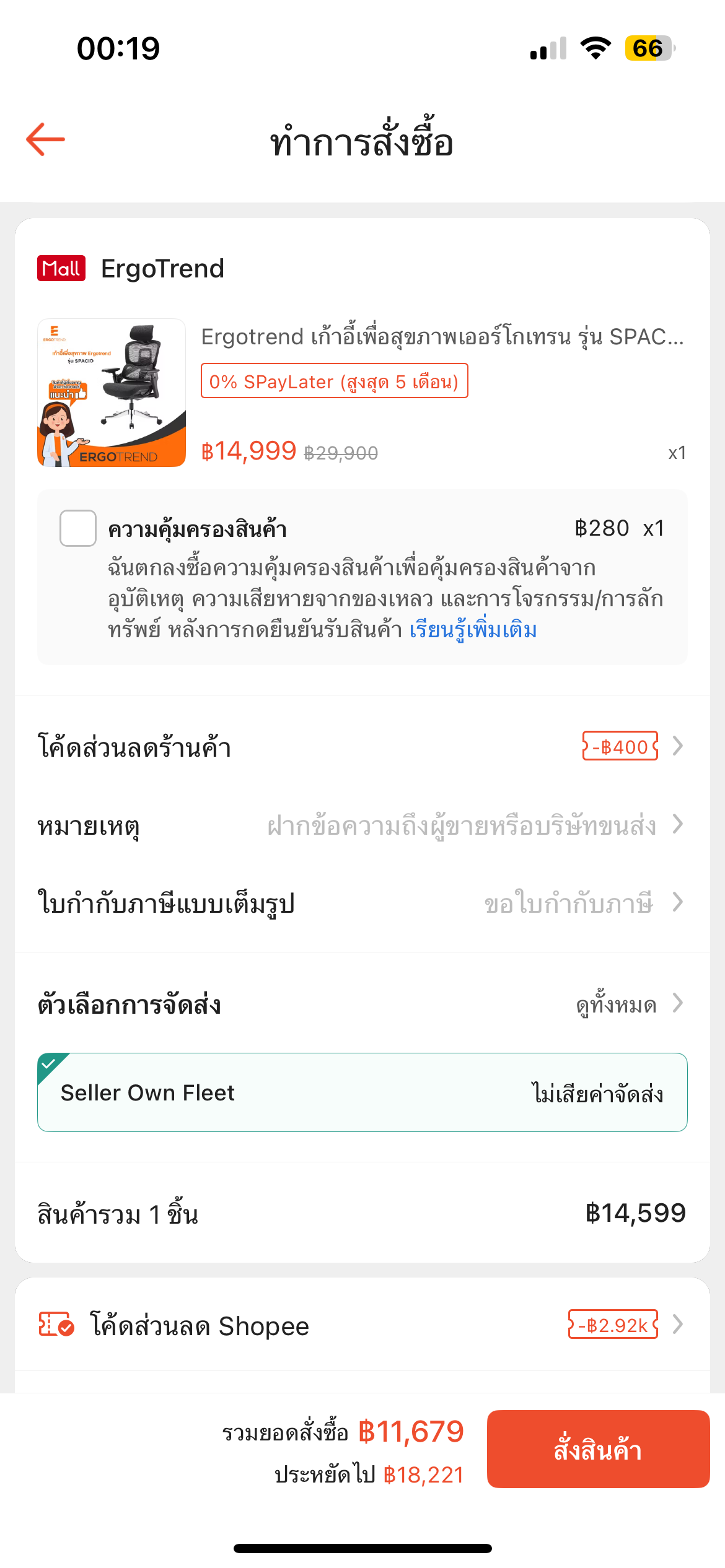The image size is (725, 1568).
Task: Open the ErgoTrend shop name
Action: coord(162,269)
